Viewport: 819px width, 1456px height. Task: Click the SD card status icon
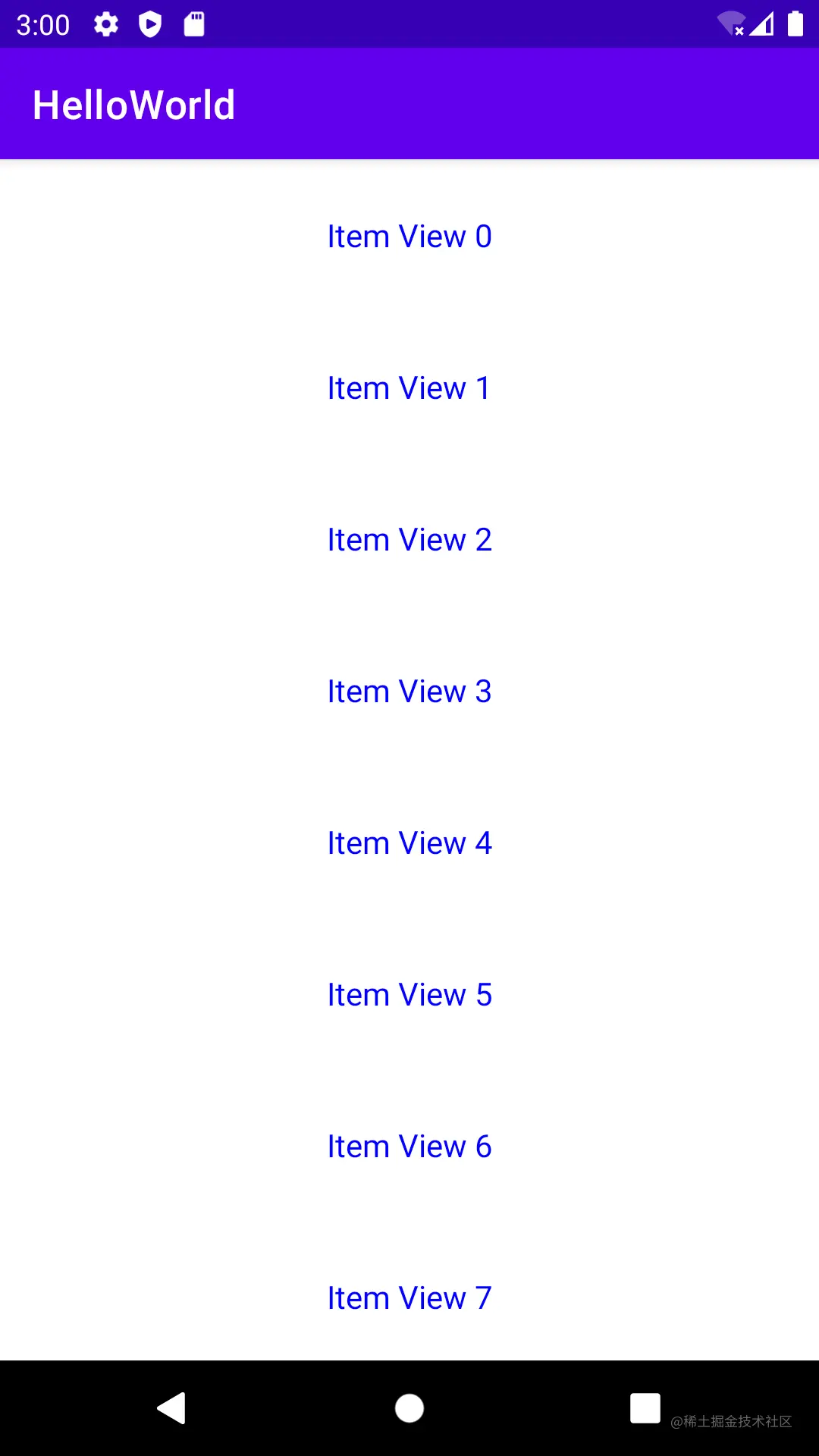coord(194,24)
